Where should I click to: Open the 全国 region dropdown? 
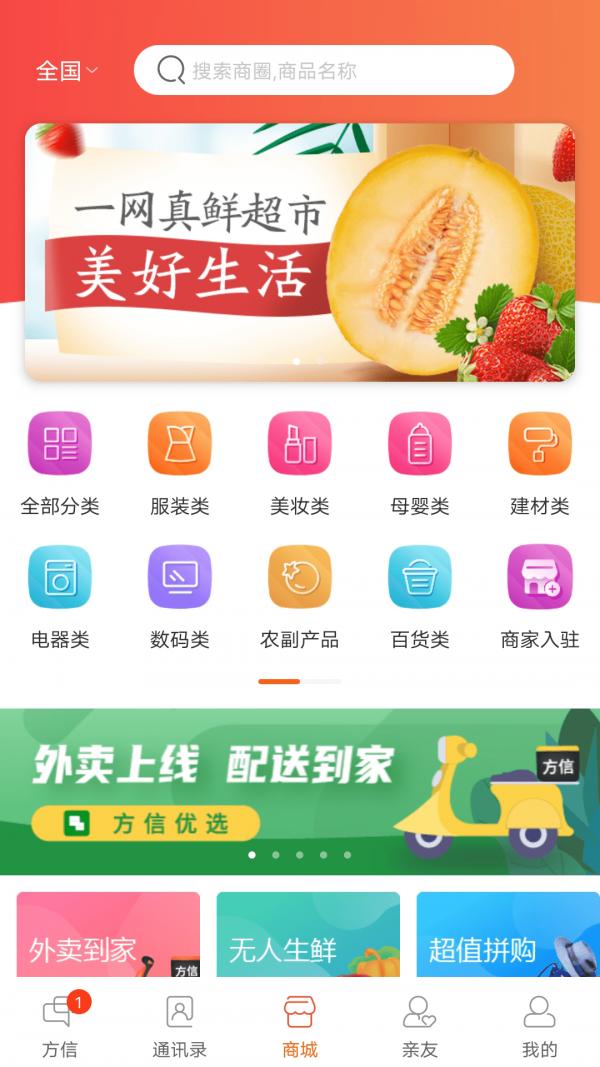click(x=66, y=71)
